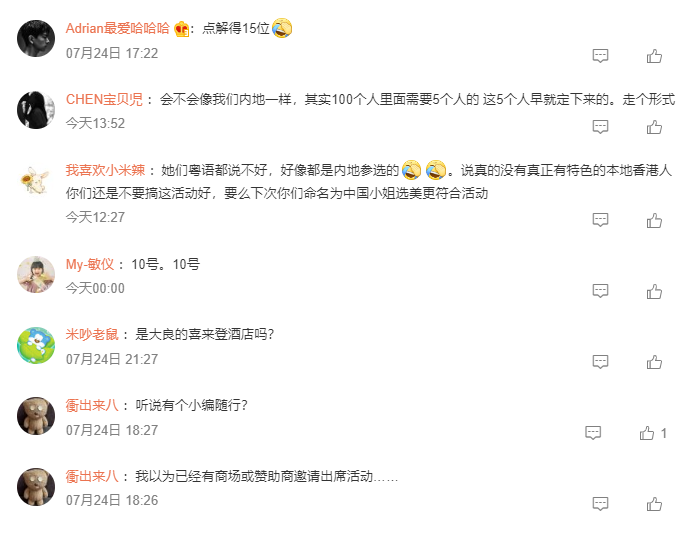Like CHEN宝贝児's comment

click(654, 127)
